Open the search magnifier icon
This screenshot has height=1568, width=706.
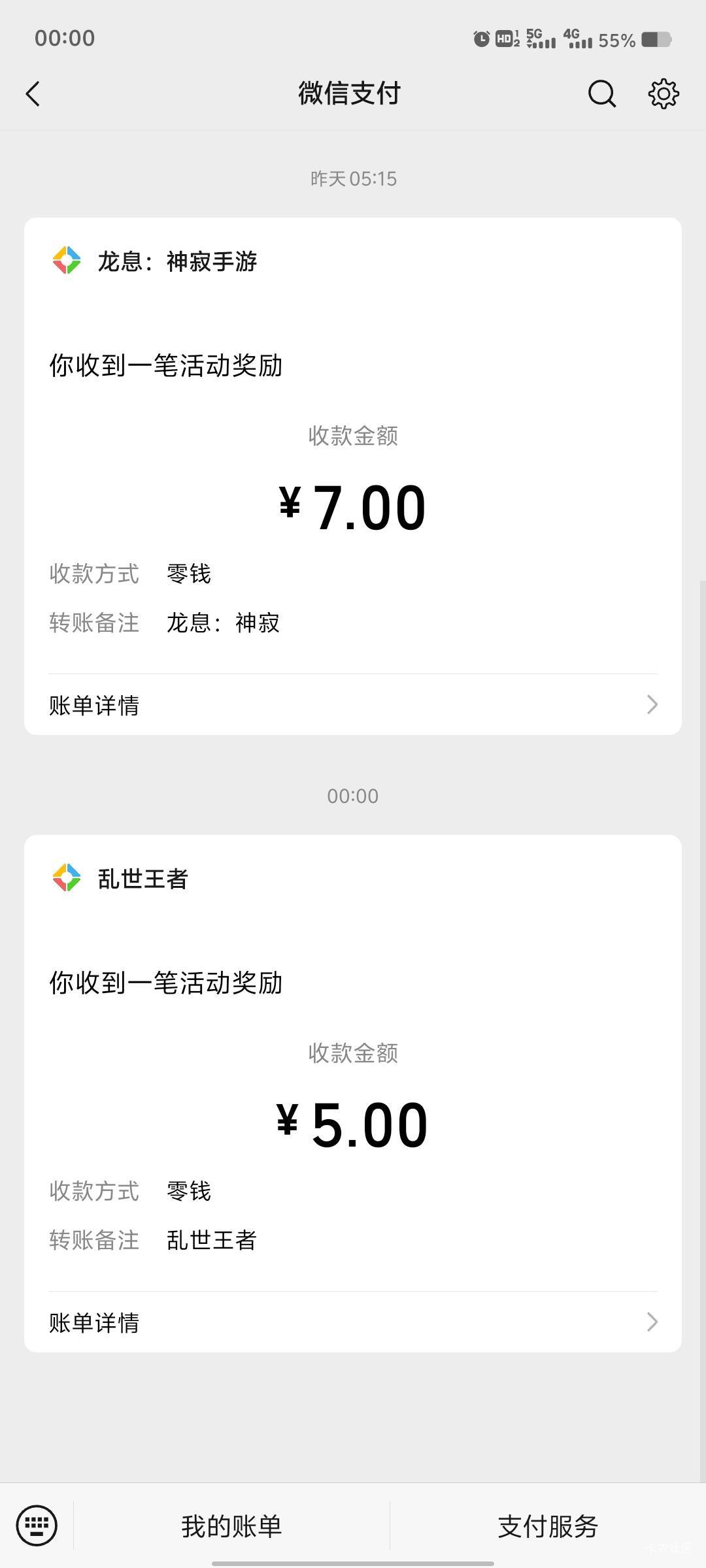pyautogui.click(x=601, y=93)
